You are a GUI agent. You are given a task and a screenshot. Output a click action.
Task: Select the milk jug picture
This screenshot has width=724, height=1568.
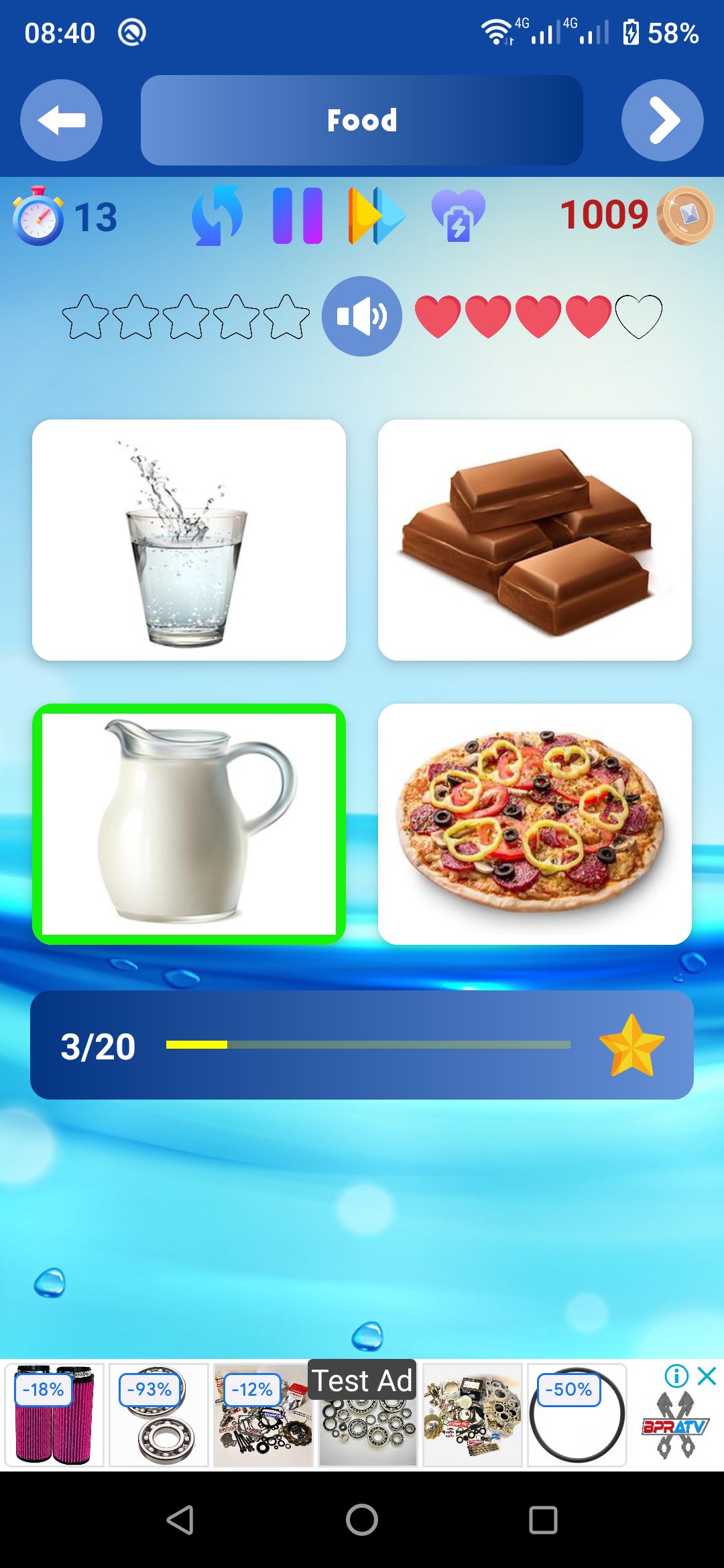tap(189, 824)
